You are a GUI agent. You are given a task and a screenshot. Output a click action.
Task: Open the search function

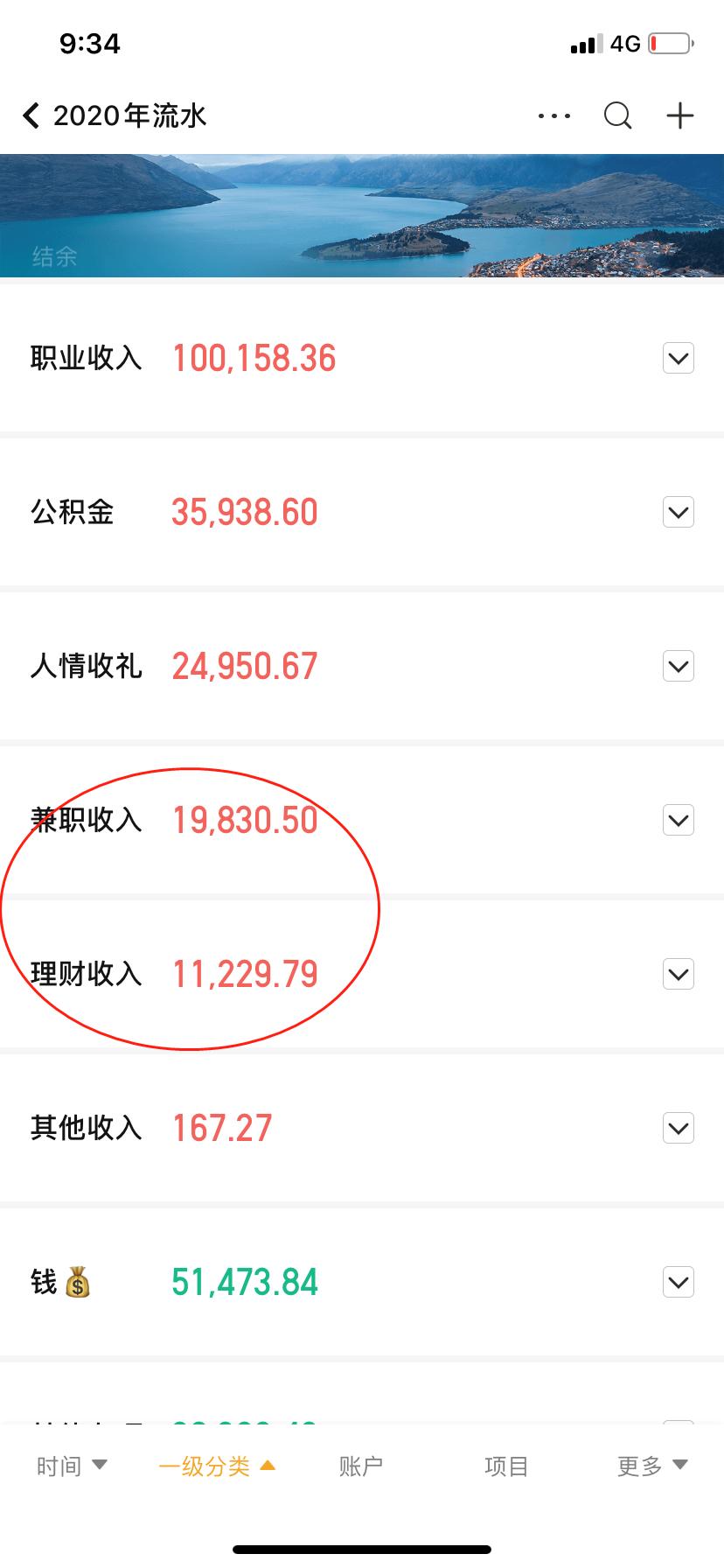[617, 115]
